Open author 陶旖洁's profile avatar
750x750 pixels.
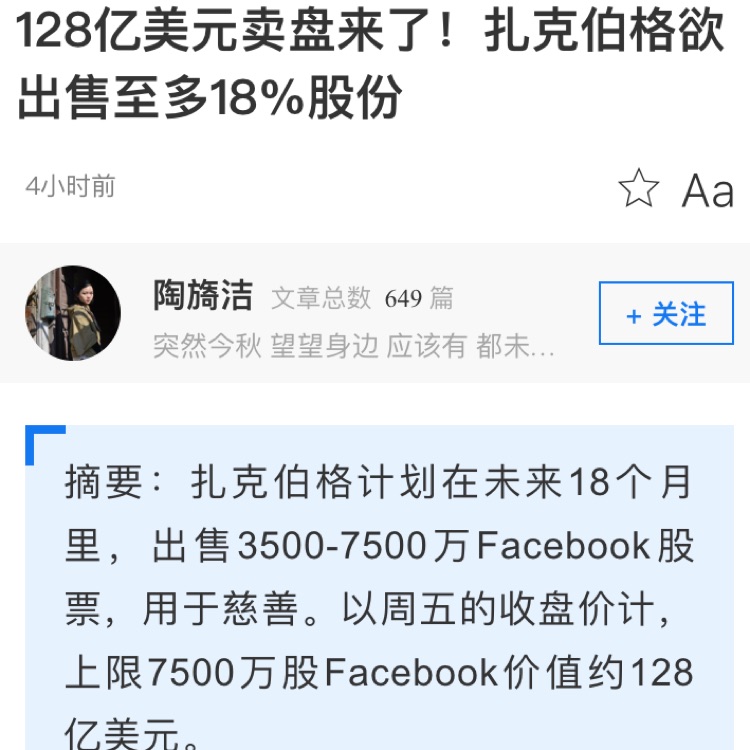72,314
